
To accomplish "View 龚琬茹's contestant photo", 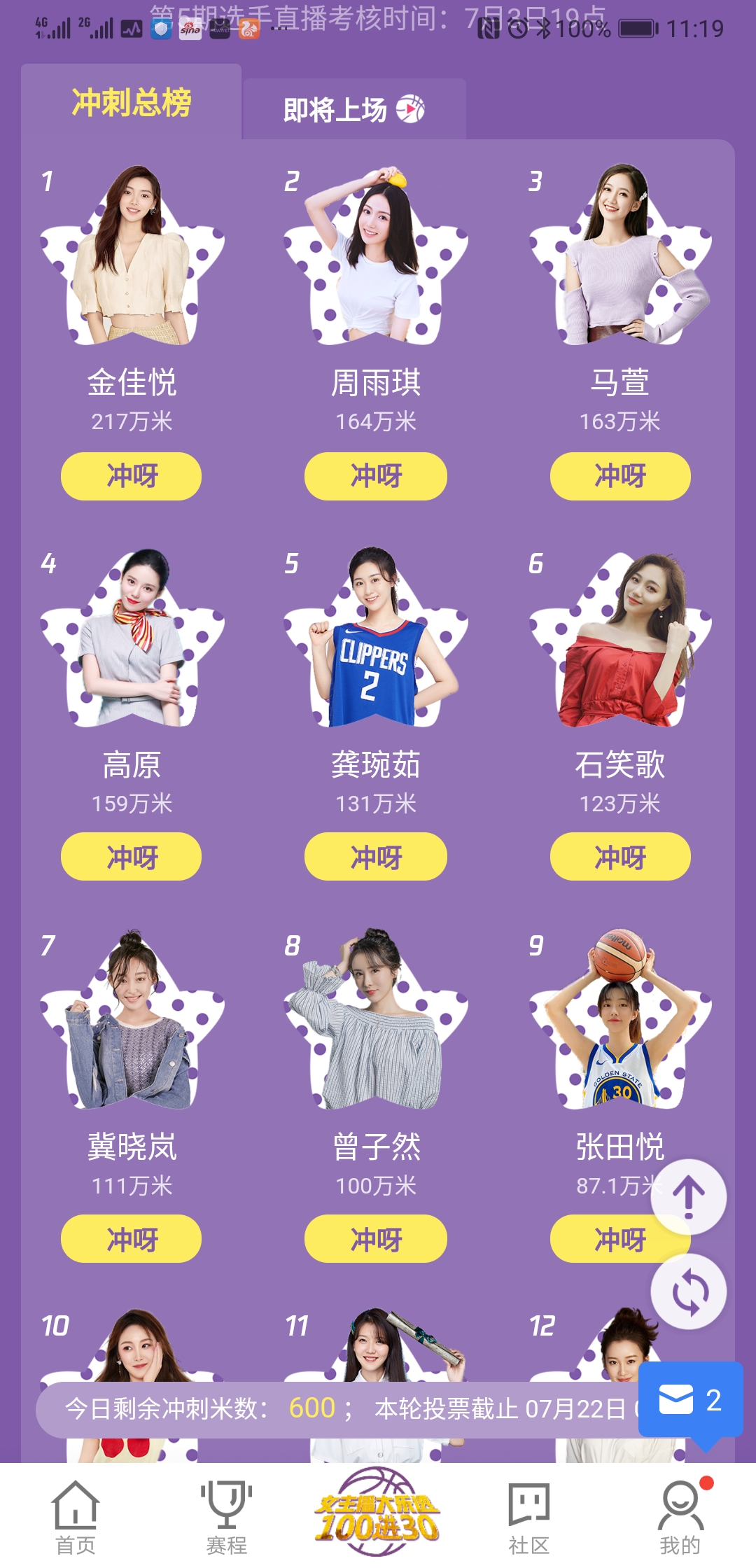I will tap(375, 640).
